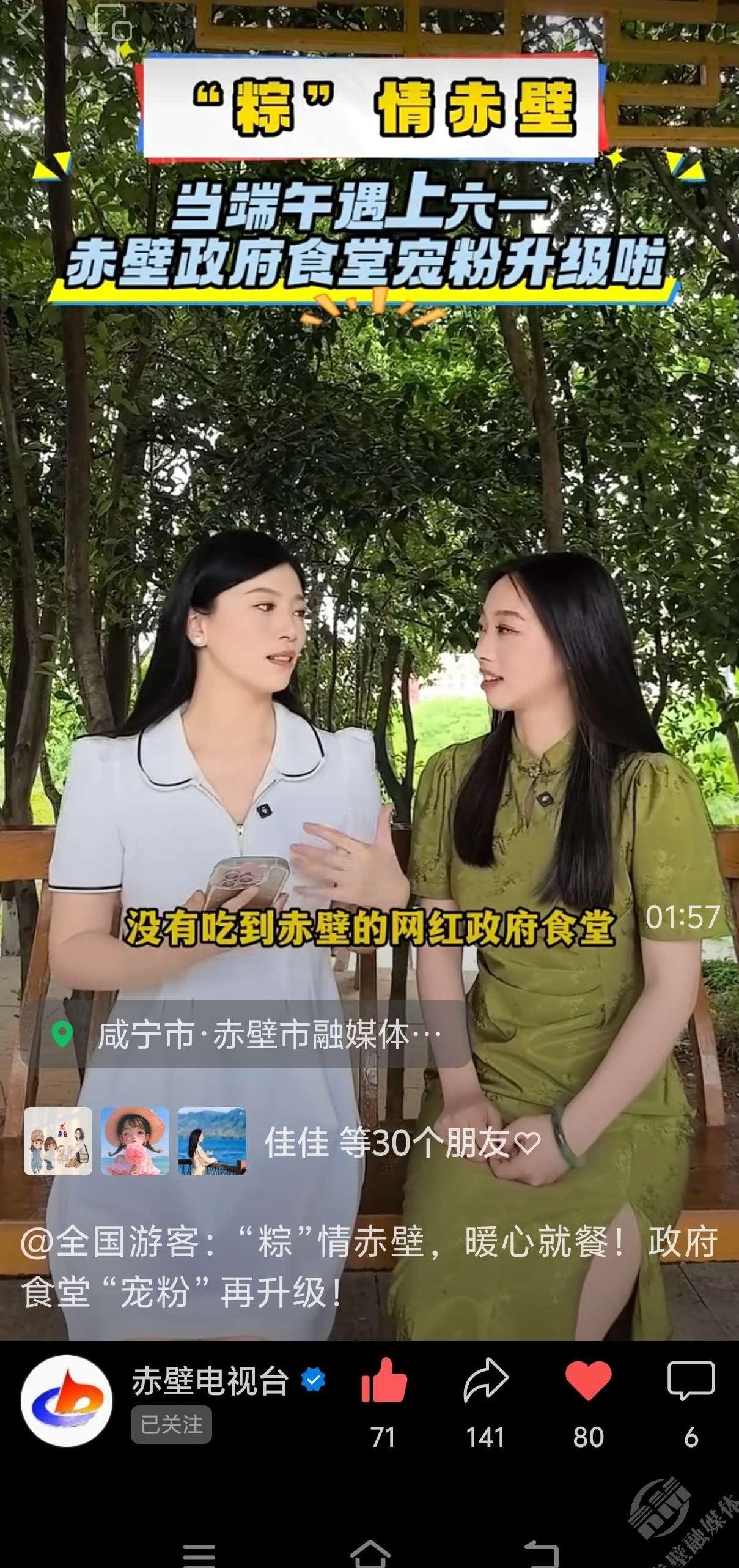Viewport: 739px width, 1568px height.
Task: Tap the 已关注 following button
Action: pos(171,1425)
